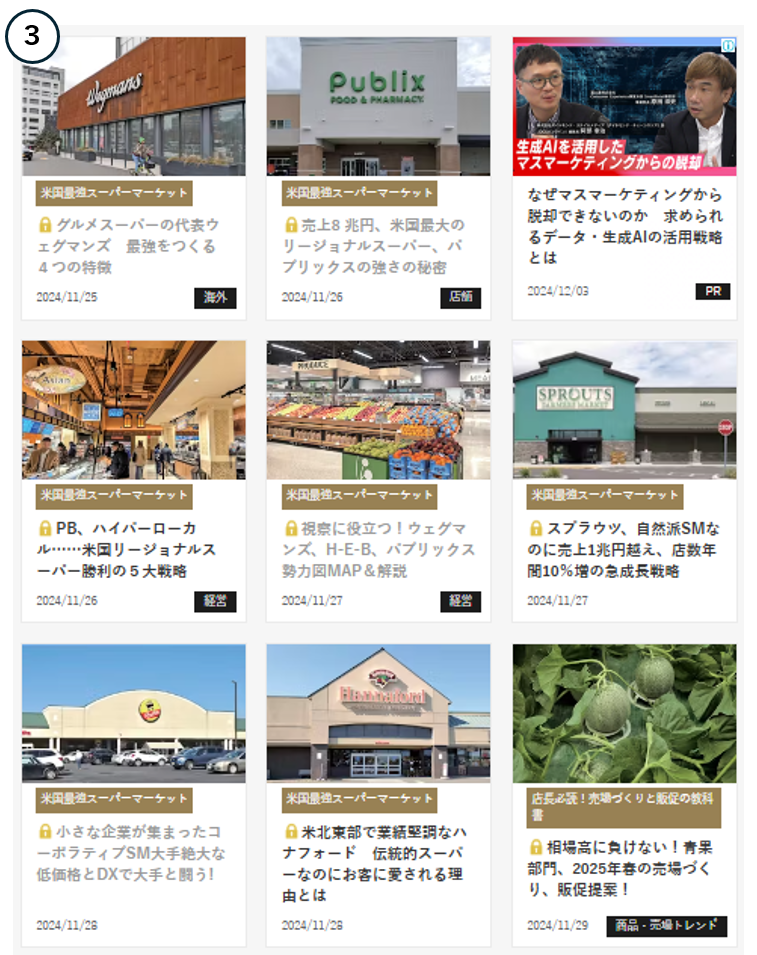
Task: Open the mass marketing and generative AI article
Action: 624,226
